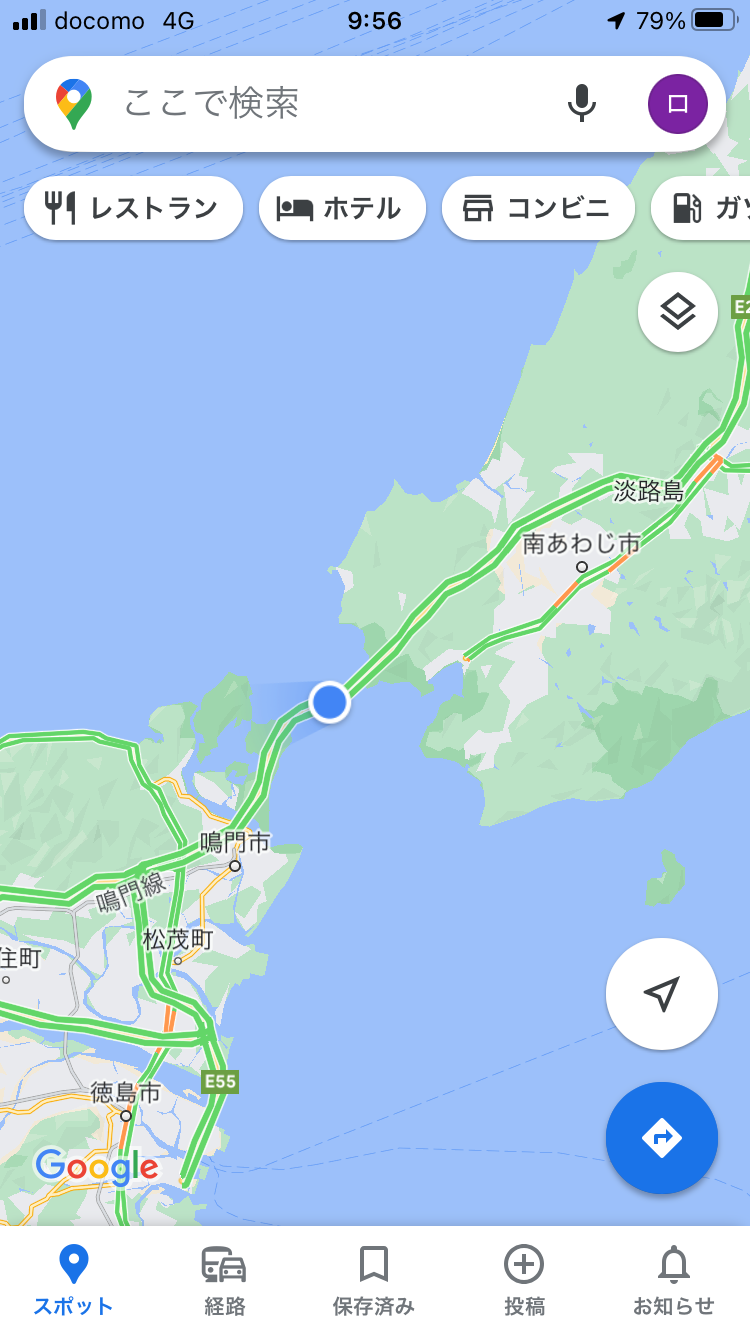Image resolution: width=750 pixels, height=1334 pixels.
Task: Switch to the 経路 tab
Action: [224, 1280]
